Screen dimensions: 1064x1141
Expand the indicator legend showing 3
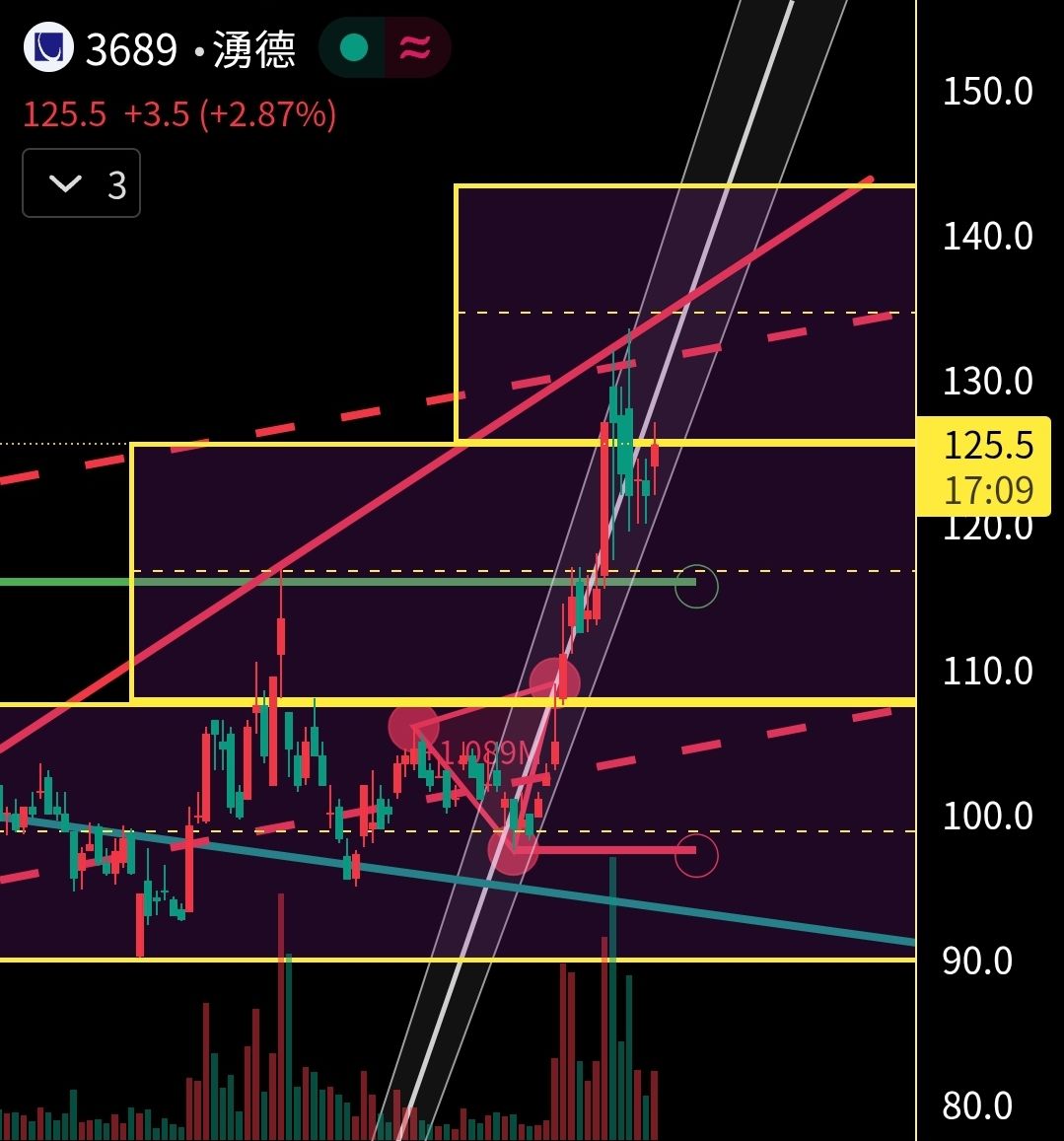coord(81,183)
